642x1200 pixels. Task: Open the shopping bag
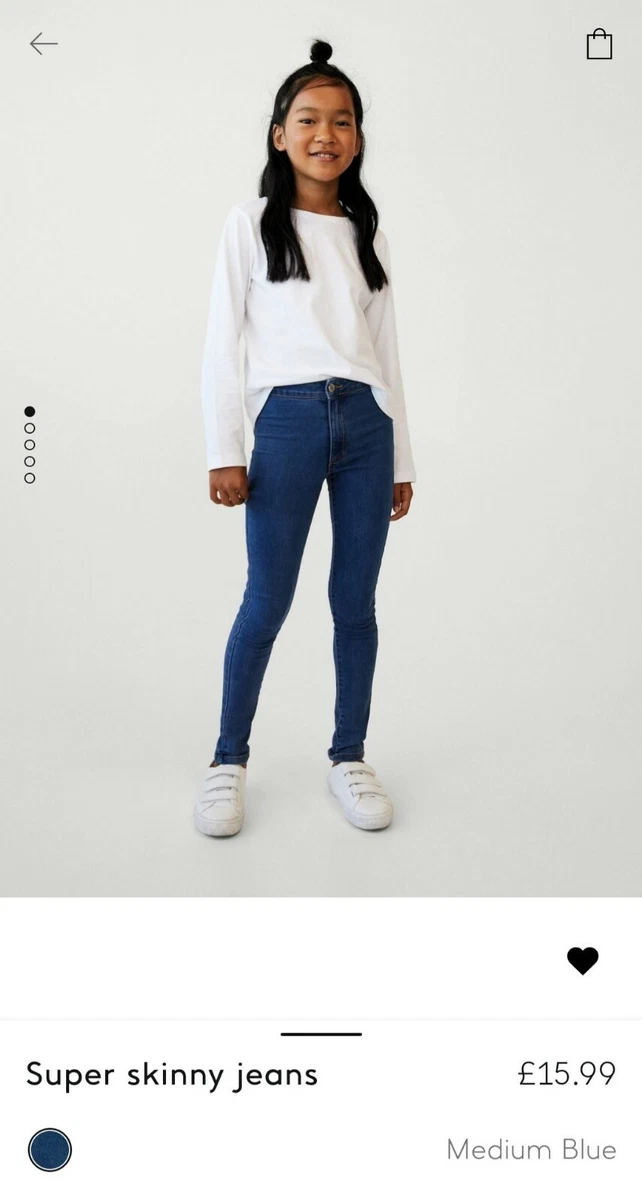pyautogui.click(x=599, y=44)
